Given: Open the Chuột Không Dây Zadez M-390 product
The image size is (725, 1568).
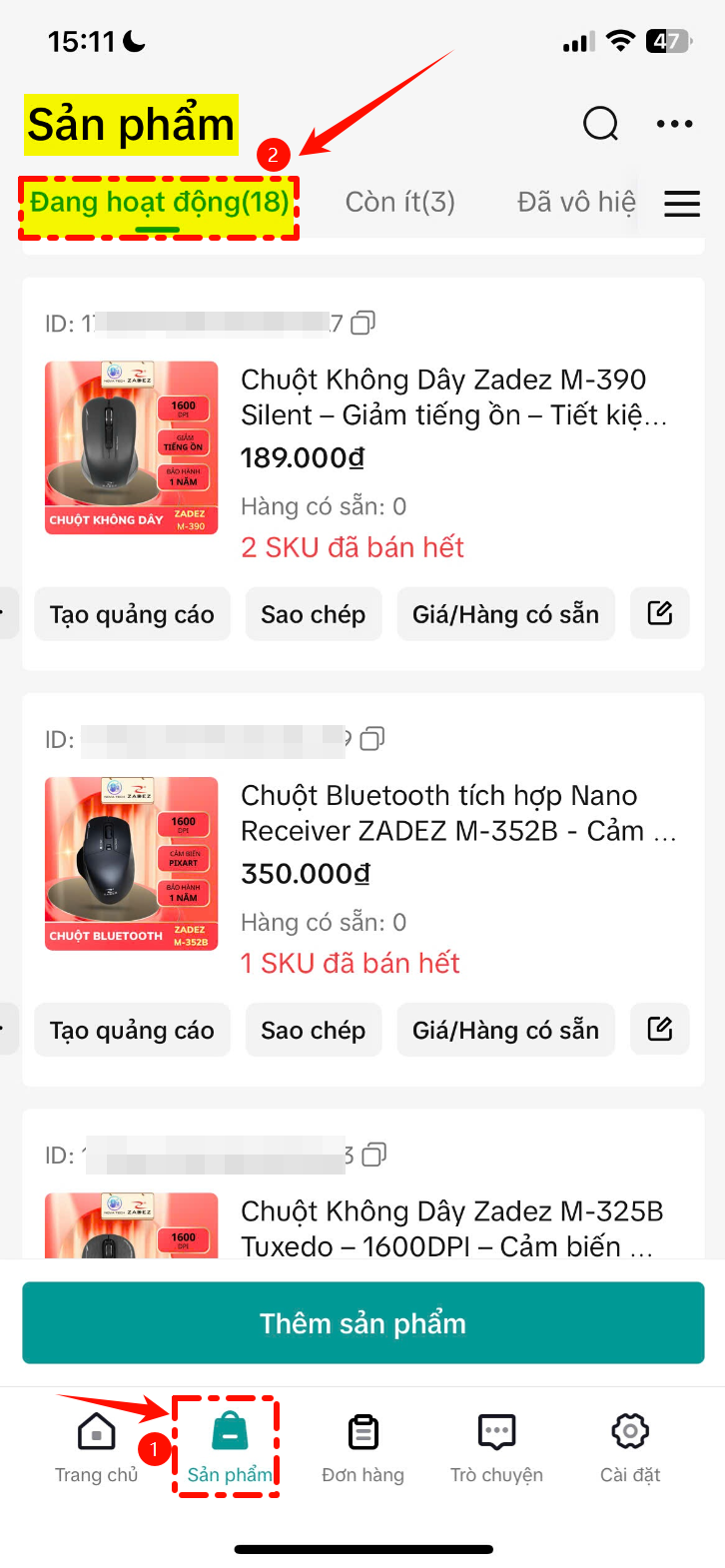Looking at the screenshot, I should coord(453,396).
